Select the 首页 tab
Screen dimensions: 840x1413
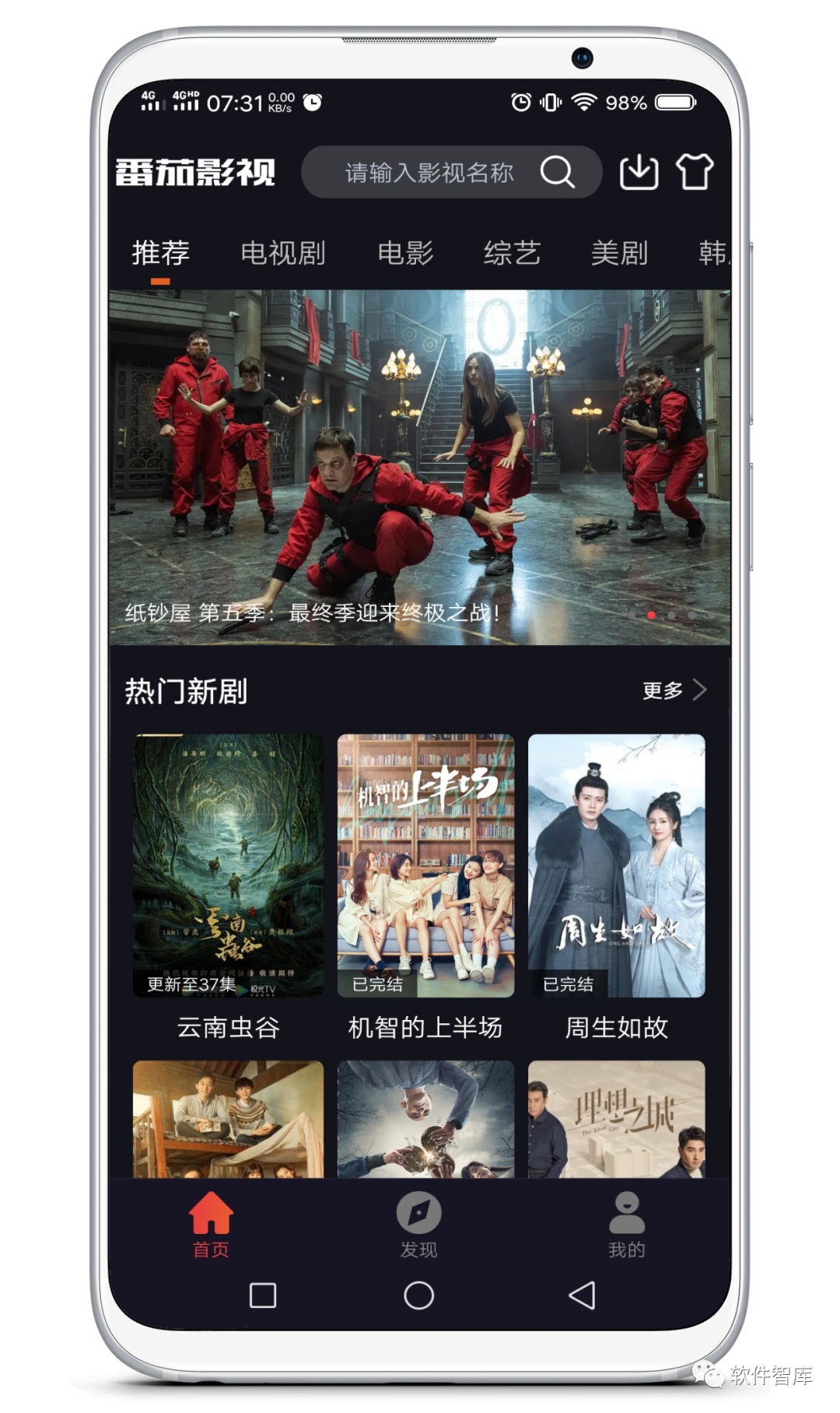pyautogui.click(x=211, y=1225)
